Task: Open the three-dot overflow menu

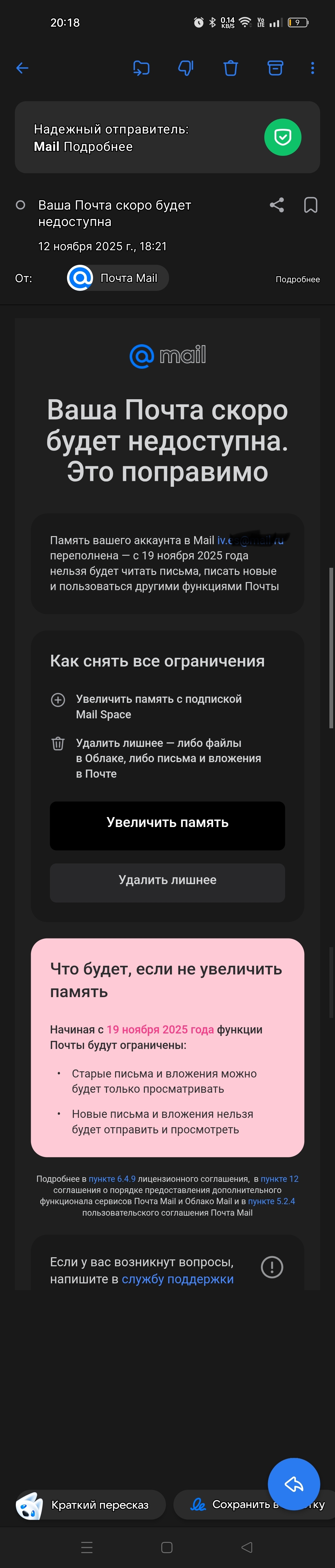Action: tap(312, 68)
